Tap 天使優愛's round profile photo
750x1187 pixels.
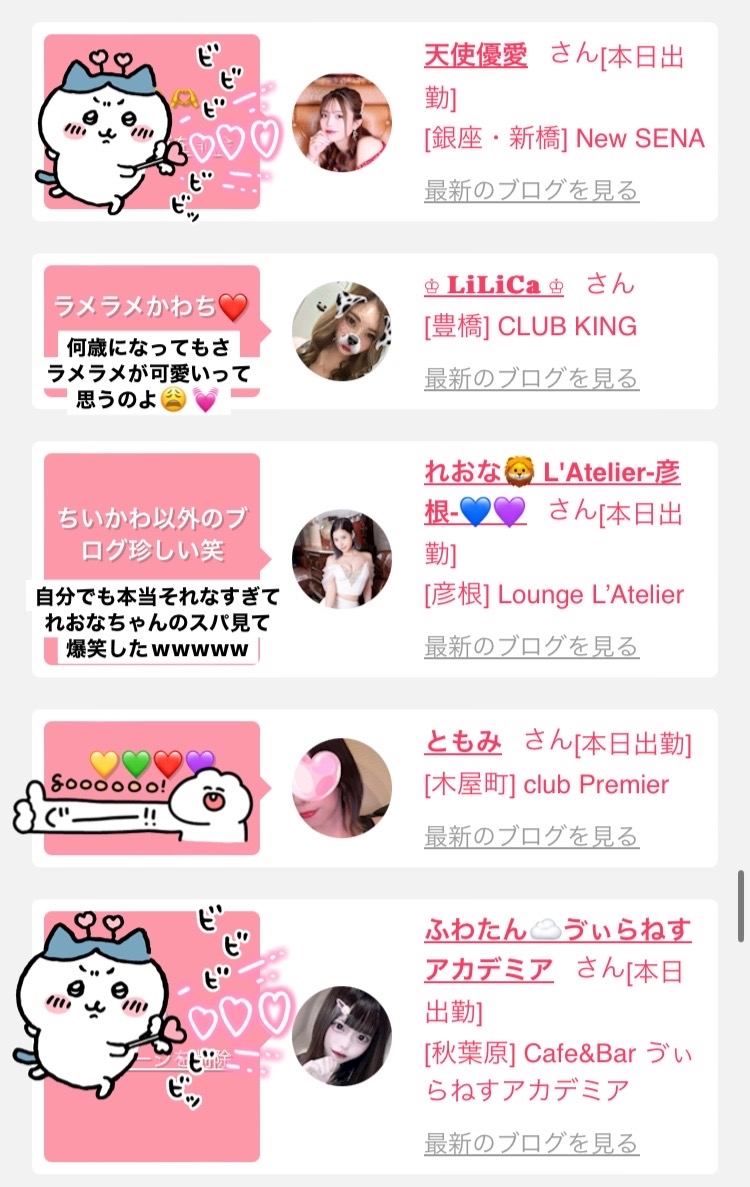[342, 123]
